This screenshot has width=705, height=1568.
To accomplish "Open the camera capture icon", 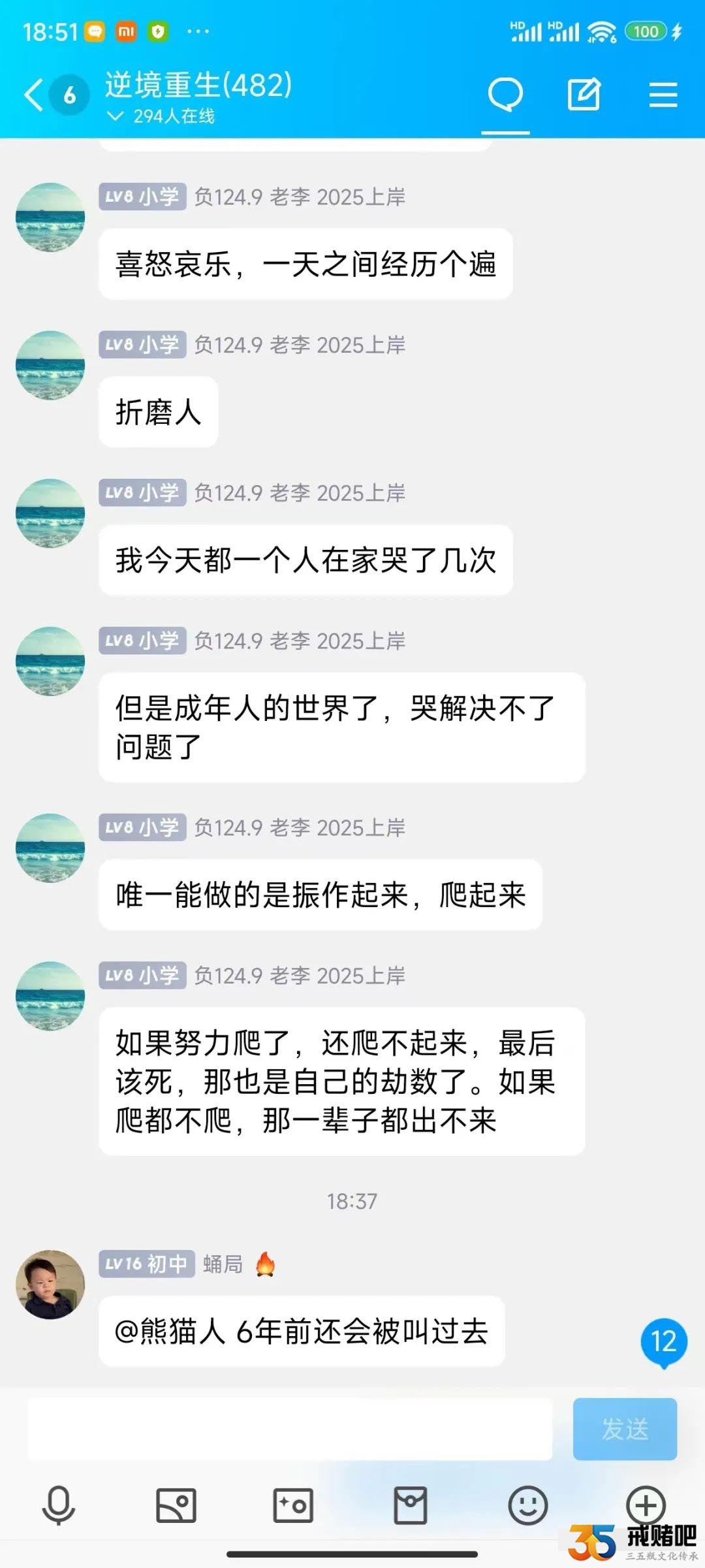I will tap(293, 1505).
